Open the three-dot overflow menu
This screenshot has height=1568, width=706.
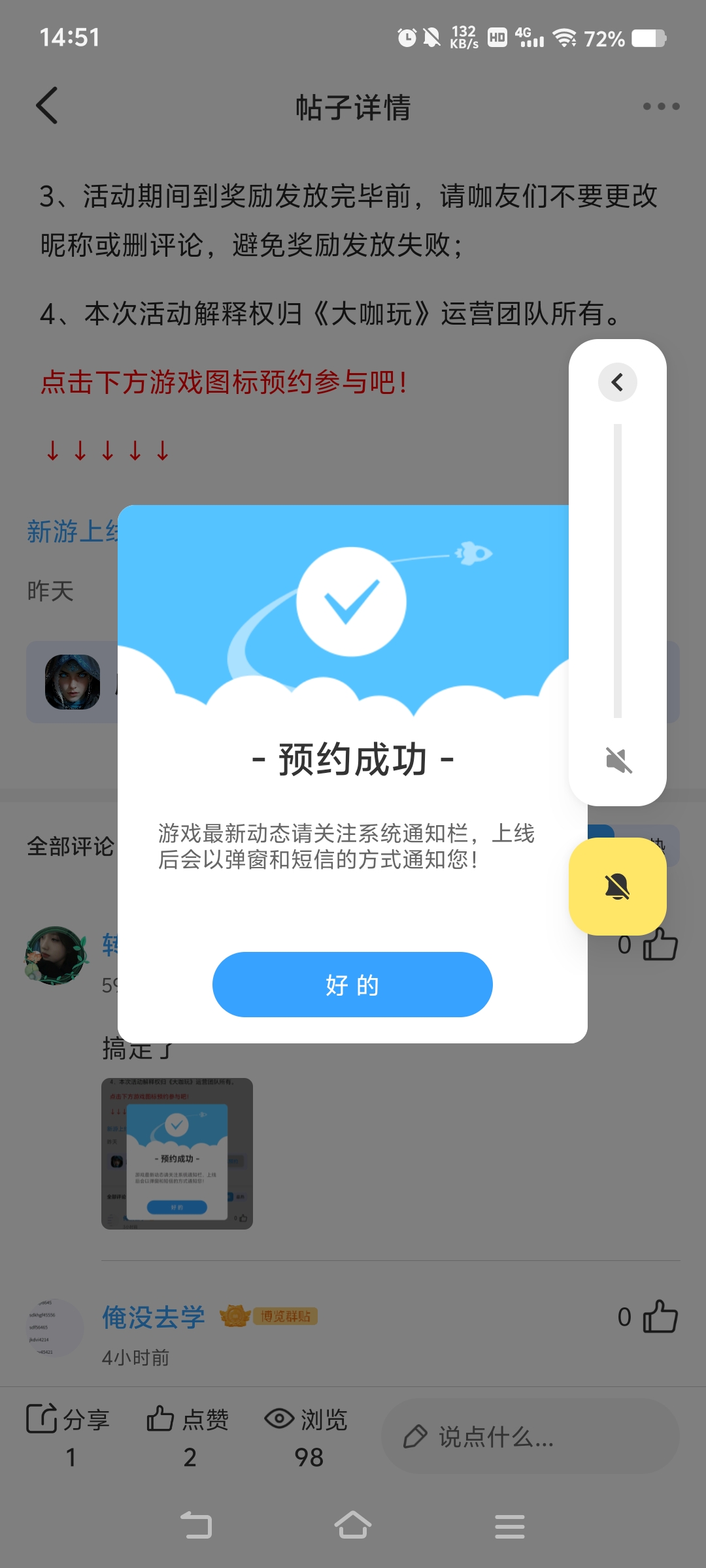click(x=661, y=106)
